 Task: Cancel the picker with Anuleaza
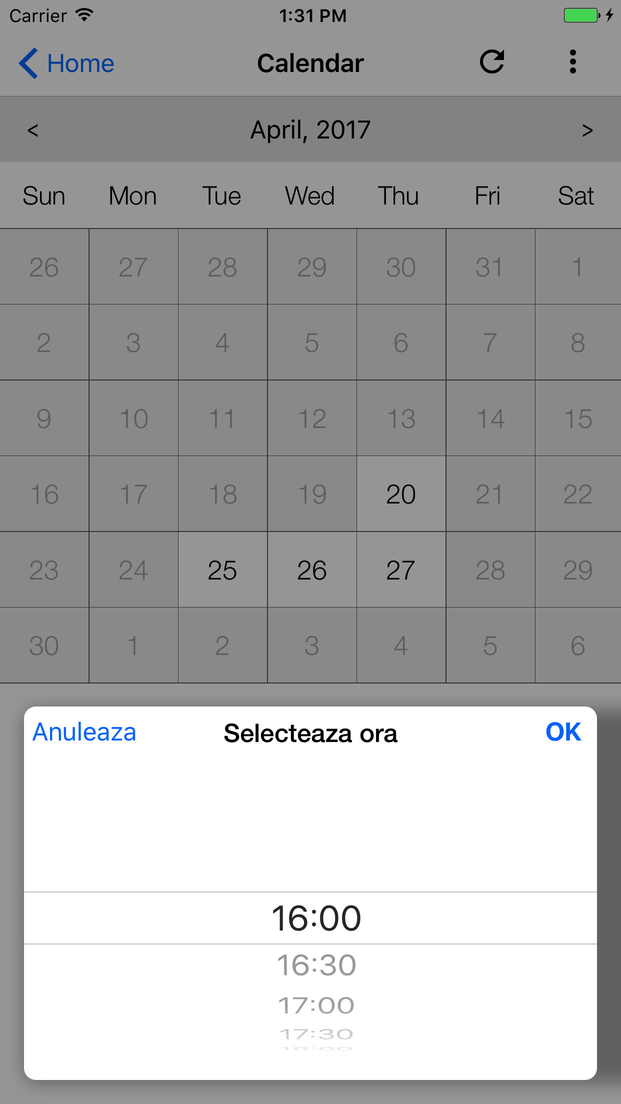click(x=84, y=732)
